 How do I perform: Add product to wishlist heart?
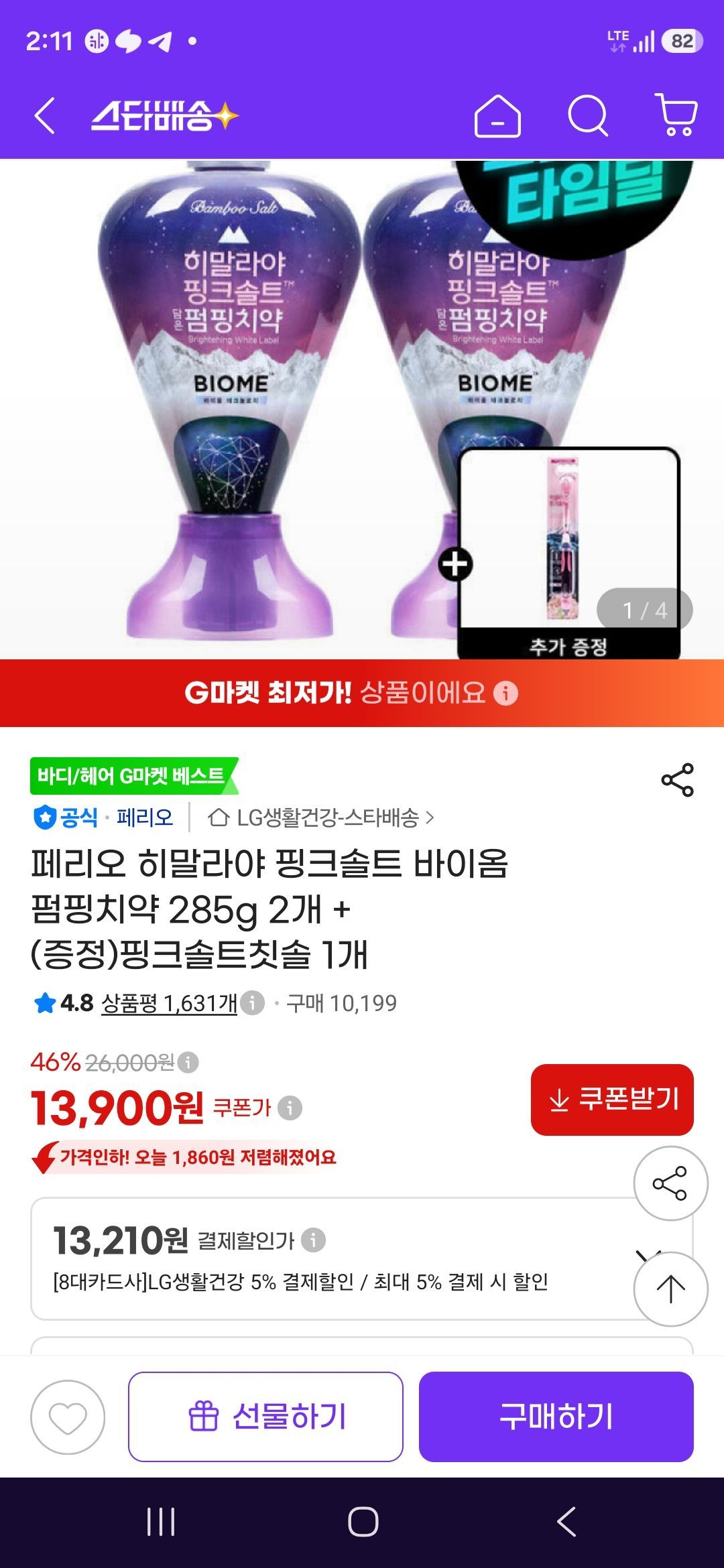68,1417
